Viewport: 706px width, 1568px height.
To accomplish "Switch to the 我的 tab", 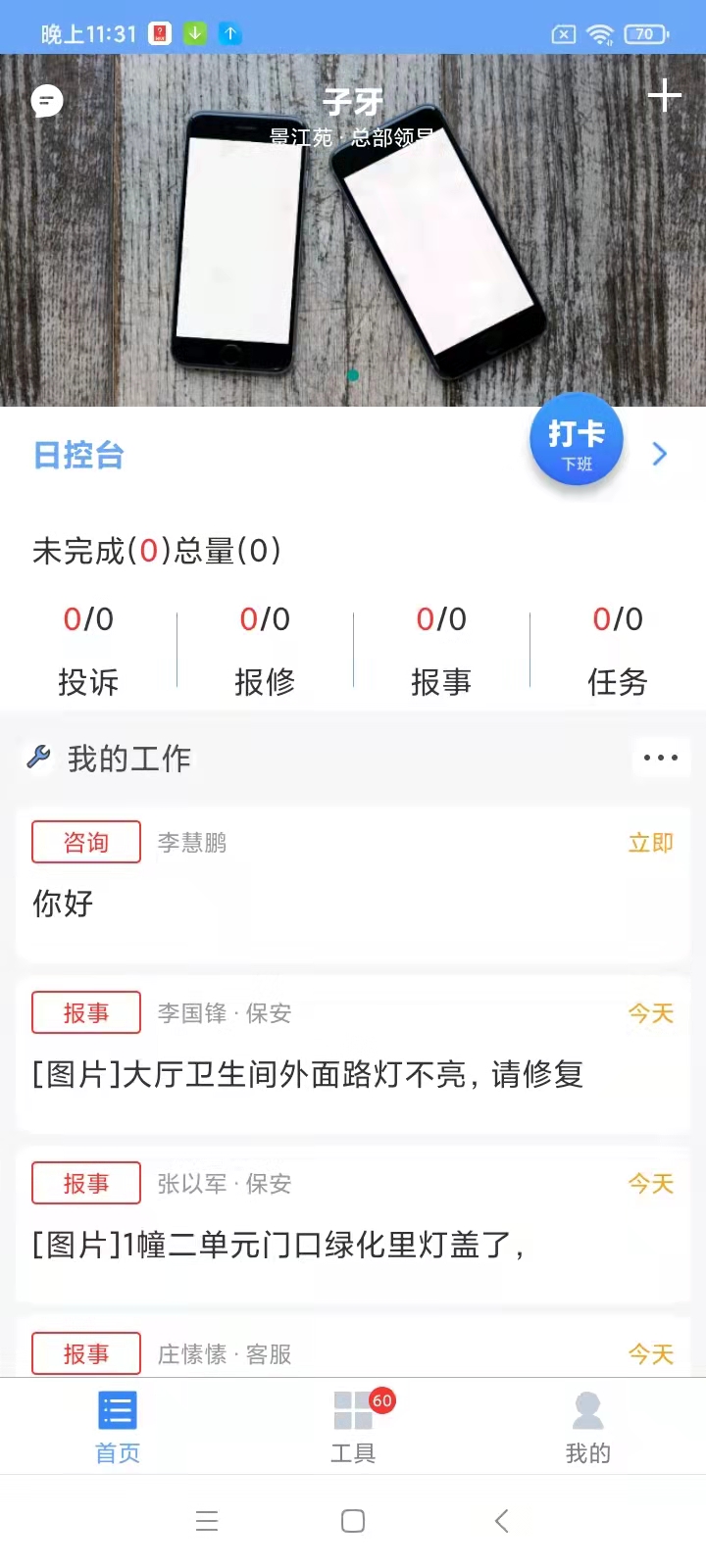I will tap(586, 1427).
